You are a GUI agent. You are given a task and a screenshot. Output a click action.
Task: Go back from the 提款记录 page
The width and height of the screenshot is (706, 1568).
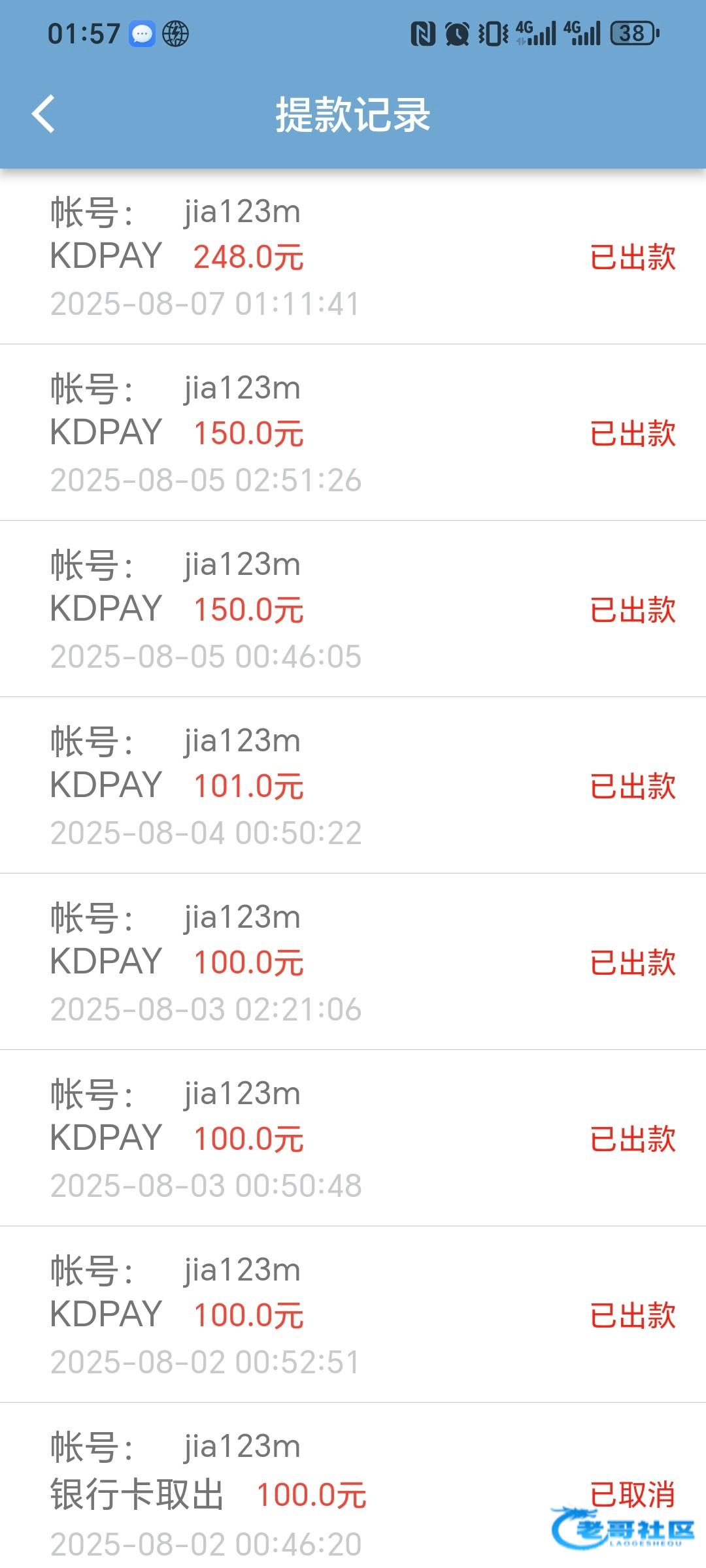tap(43, 114)
